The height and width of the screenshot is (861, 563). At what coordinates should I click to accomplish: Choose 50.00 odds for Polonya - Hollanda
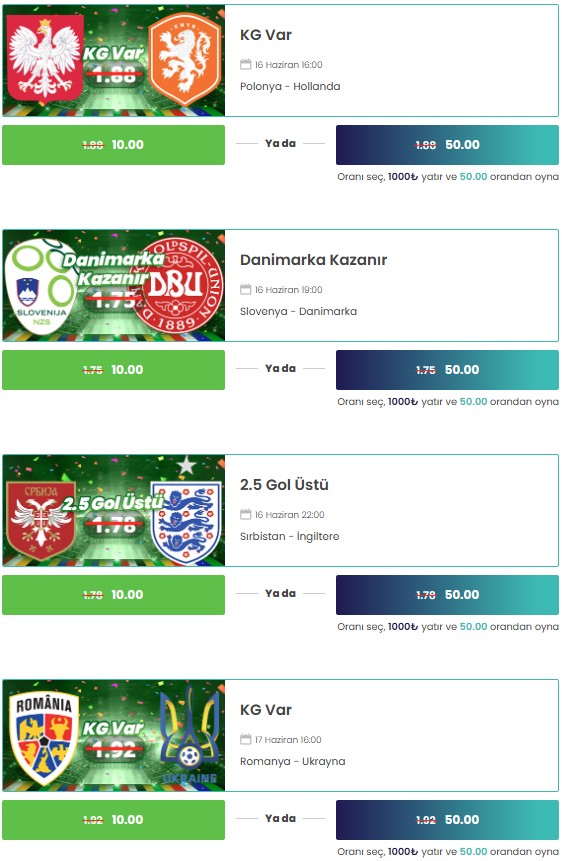coord(447,145)
